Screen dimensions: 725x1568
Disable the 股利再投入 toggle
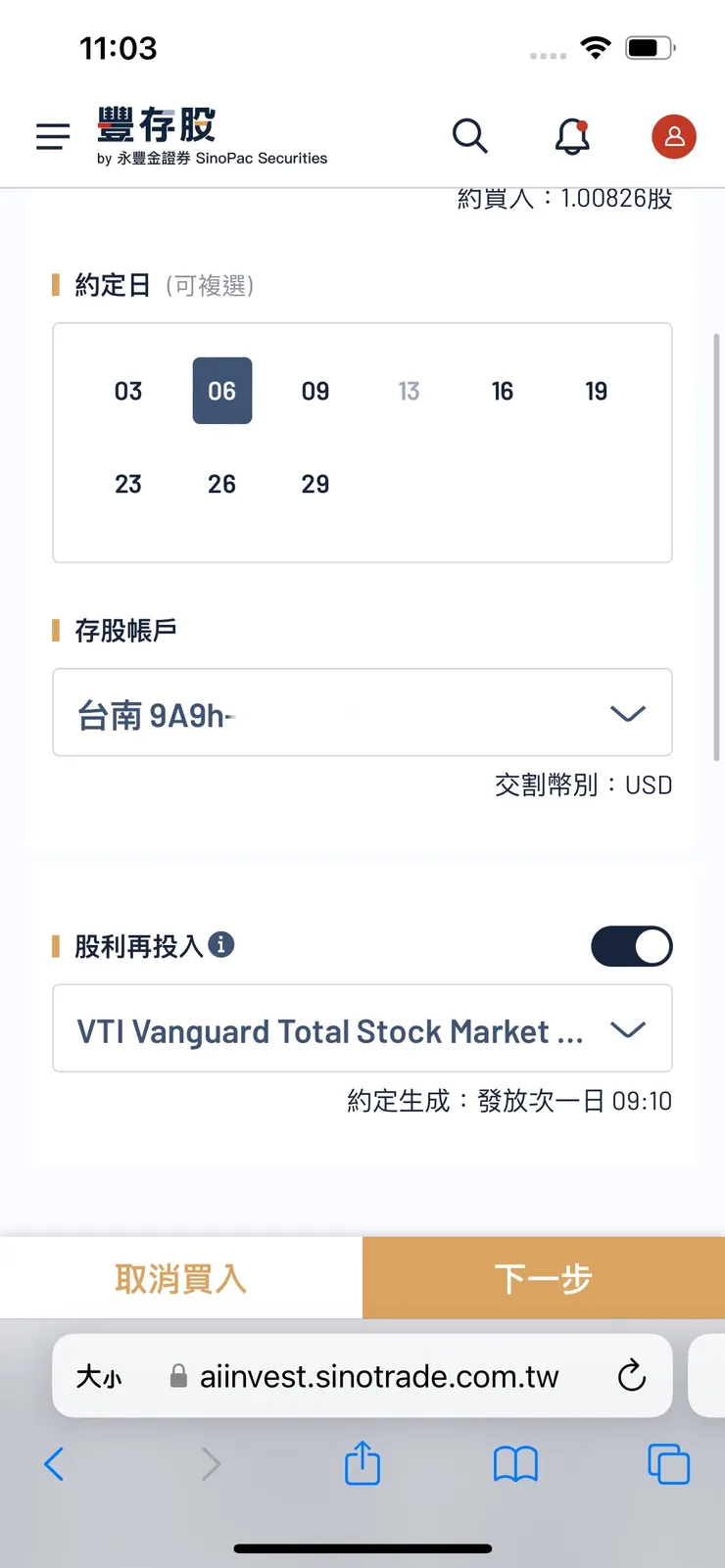632,946
